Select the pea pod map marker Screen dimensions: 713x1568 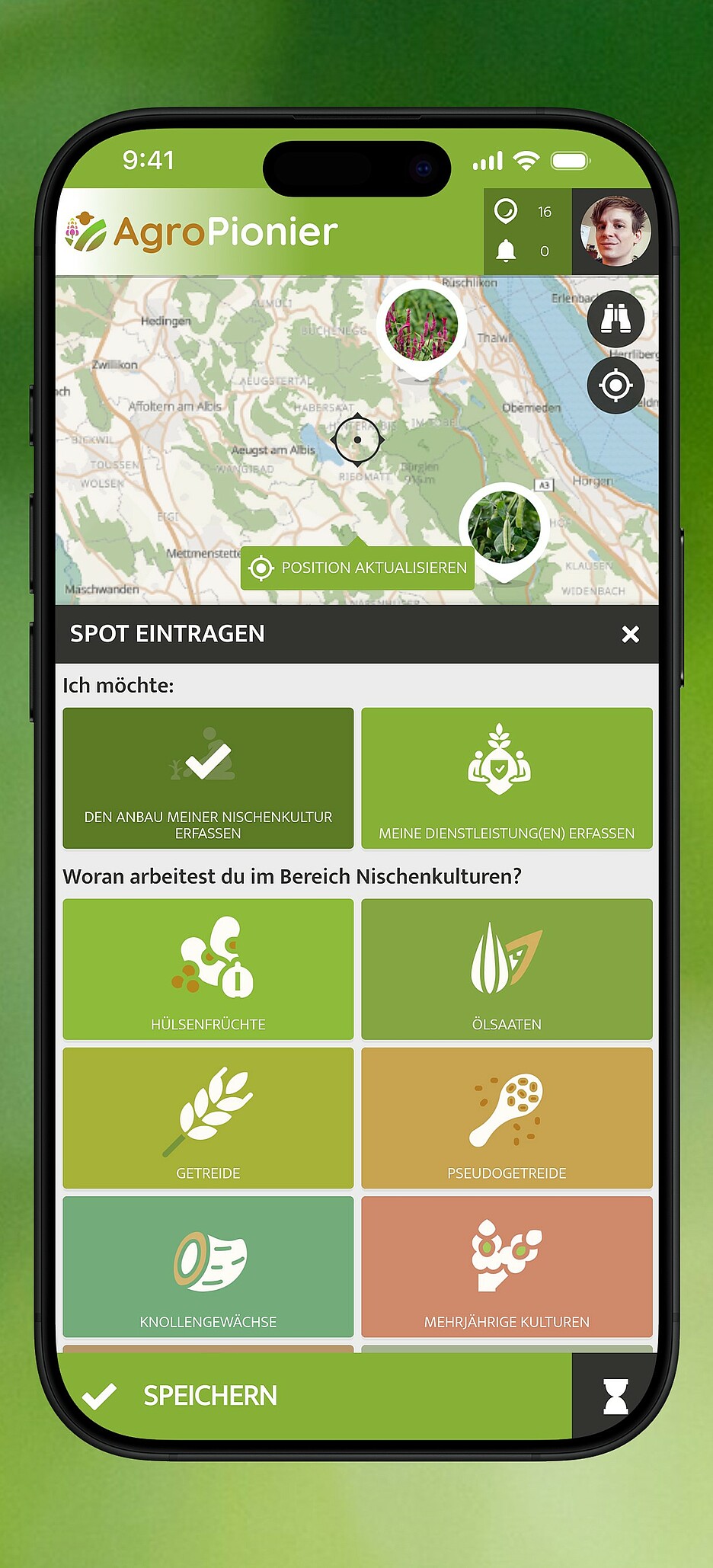point(504,526)
